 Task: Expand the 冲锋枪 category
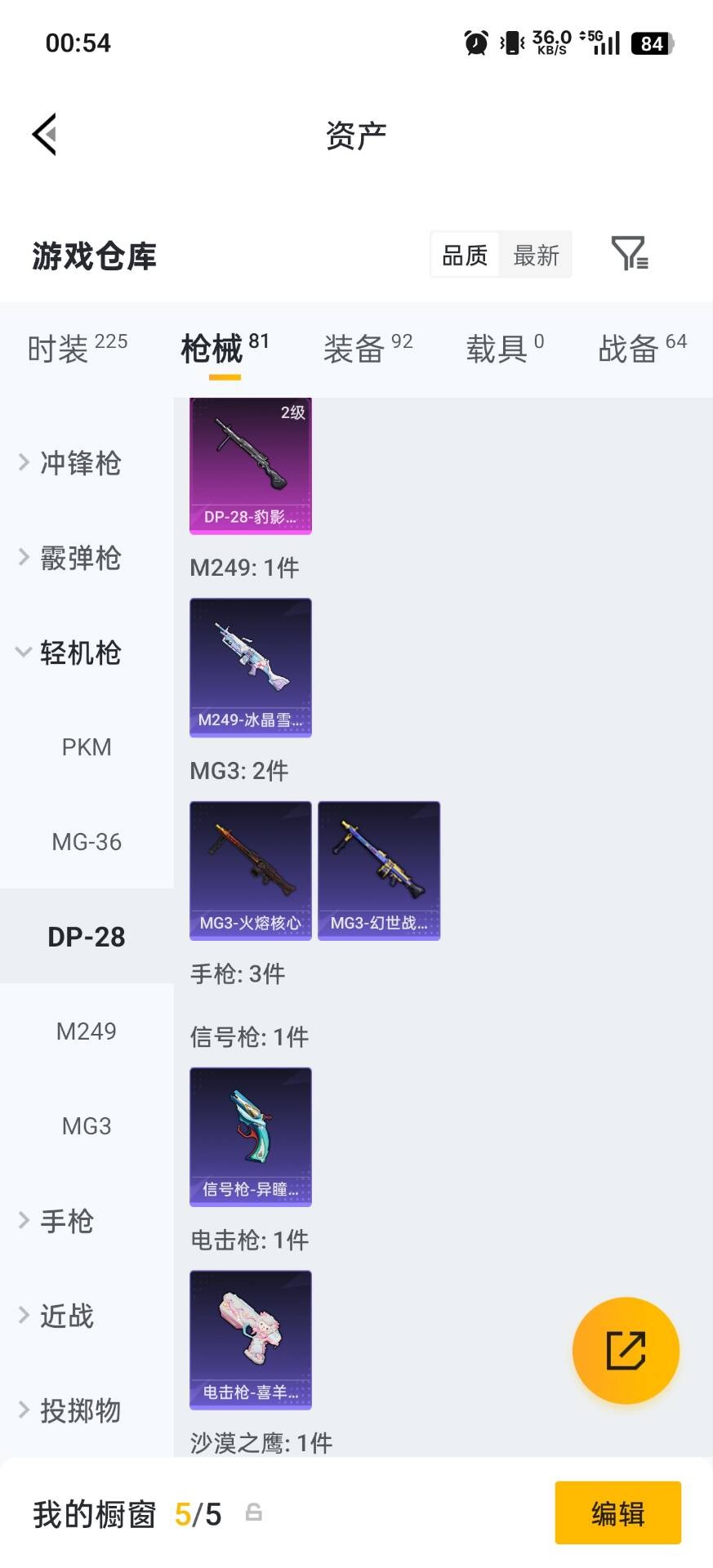78,463
